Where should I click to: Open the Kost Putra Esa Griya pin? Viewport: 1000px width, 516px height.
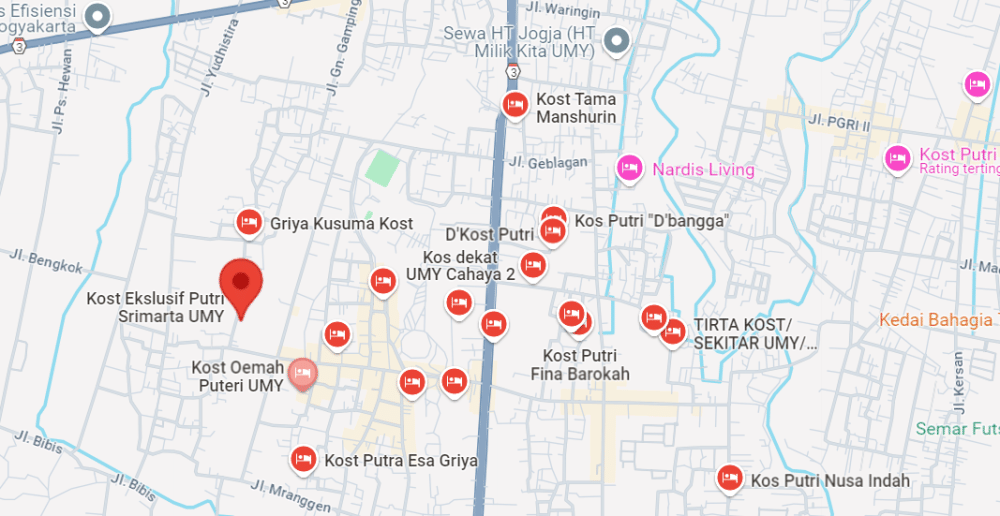click(x=303, y=459)
